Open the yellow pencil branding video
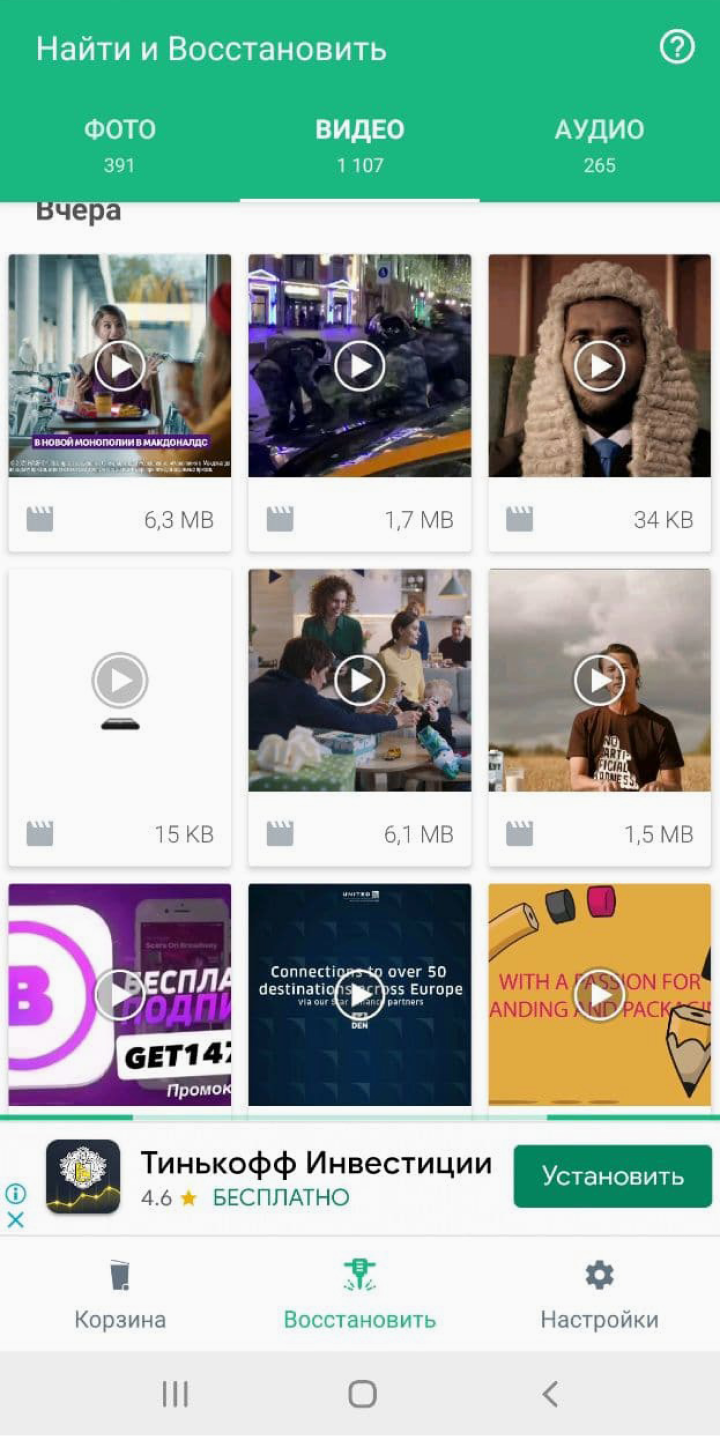The width and height of the screenshot is (720, 1436). point(600,995)
